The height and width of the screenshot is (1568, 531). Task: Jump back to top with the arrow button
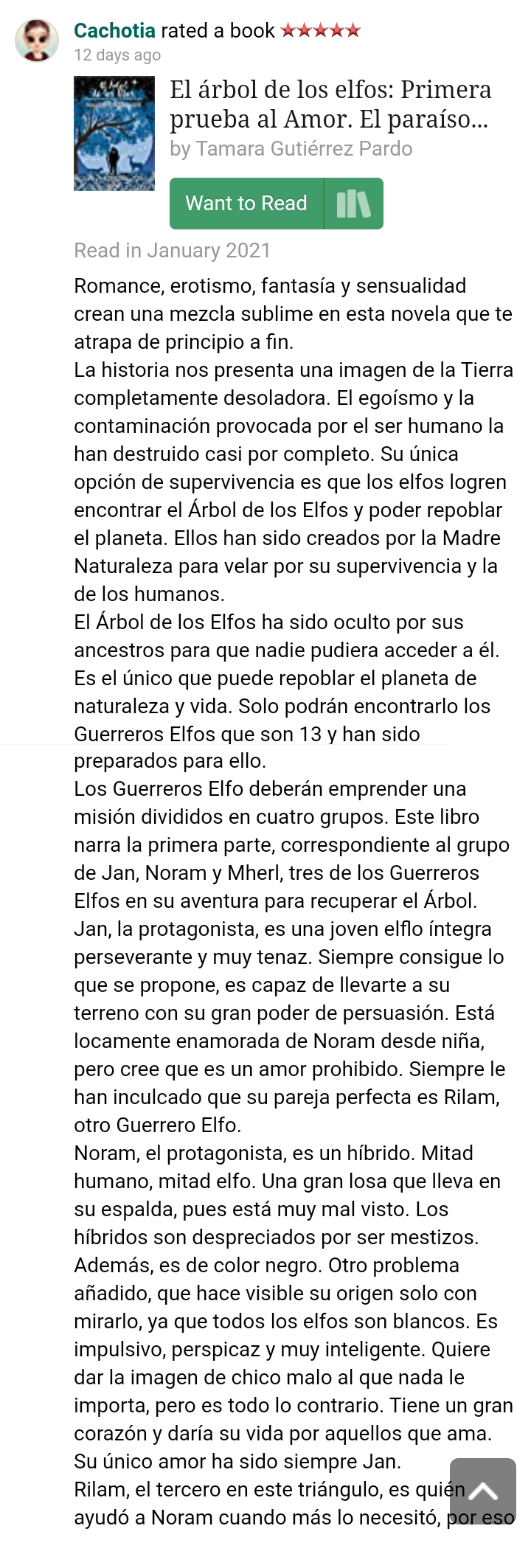[x=483, y=1491]
